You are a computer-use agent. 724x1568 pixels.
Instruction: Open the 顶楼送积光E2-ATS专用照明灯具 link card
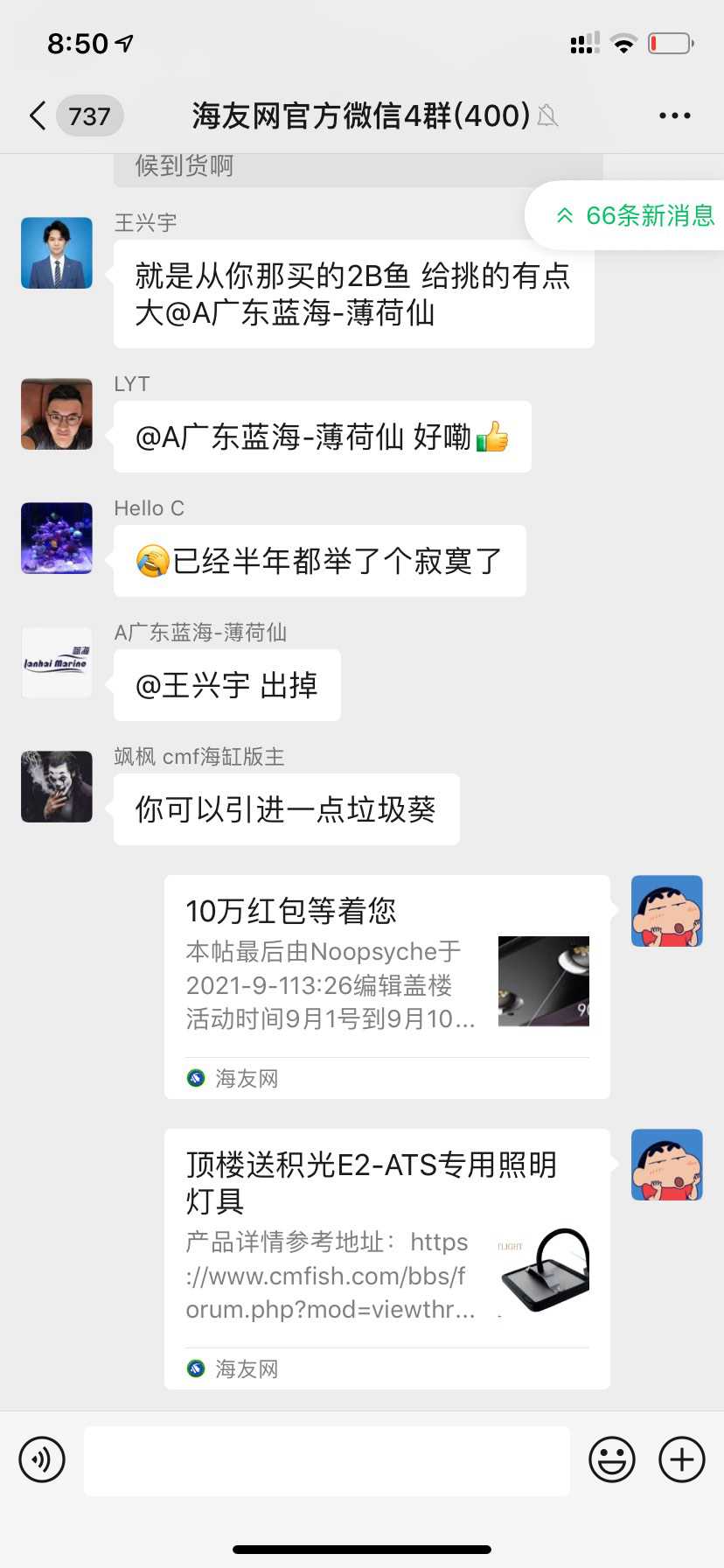point(386,1257)
